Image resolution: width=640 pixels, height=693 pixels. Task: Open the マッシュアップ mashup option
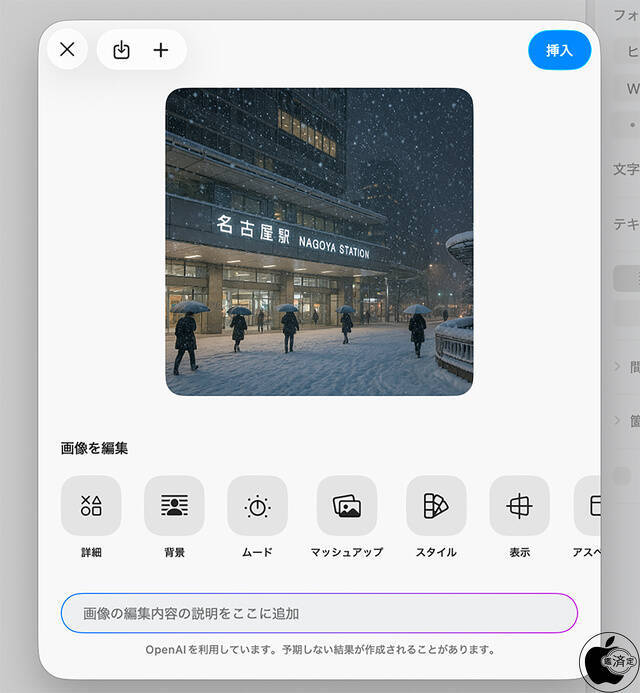point(346,506)
